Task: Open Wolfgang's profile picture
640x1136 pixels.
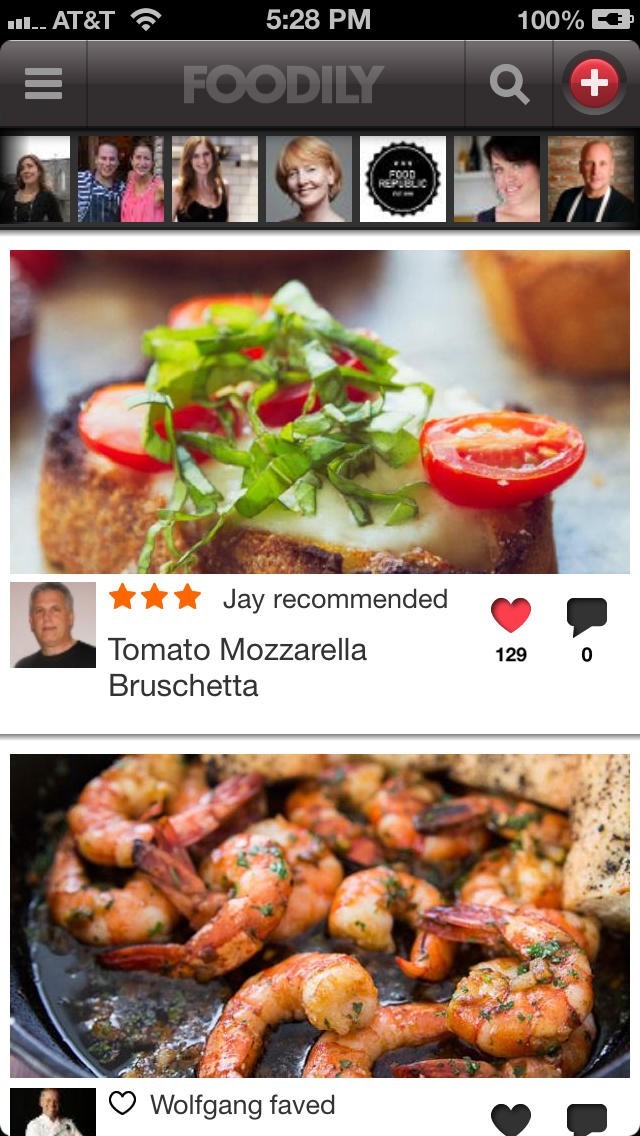Action: tap(53, 1112)
